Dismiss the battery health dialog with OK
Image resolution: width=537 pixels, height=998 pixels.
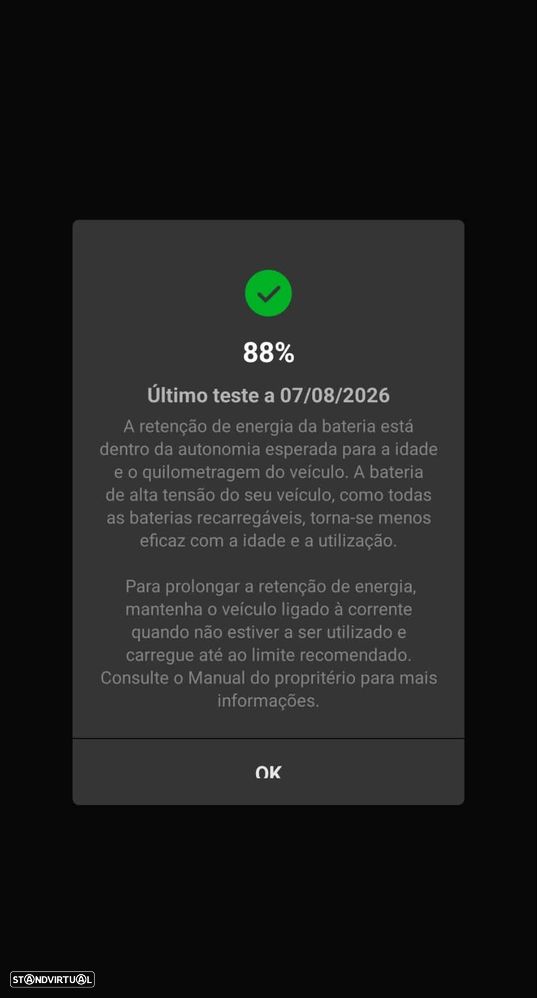click(268, 772)
